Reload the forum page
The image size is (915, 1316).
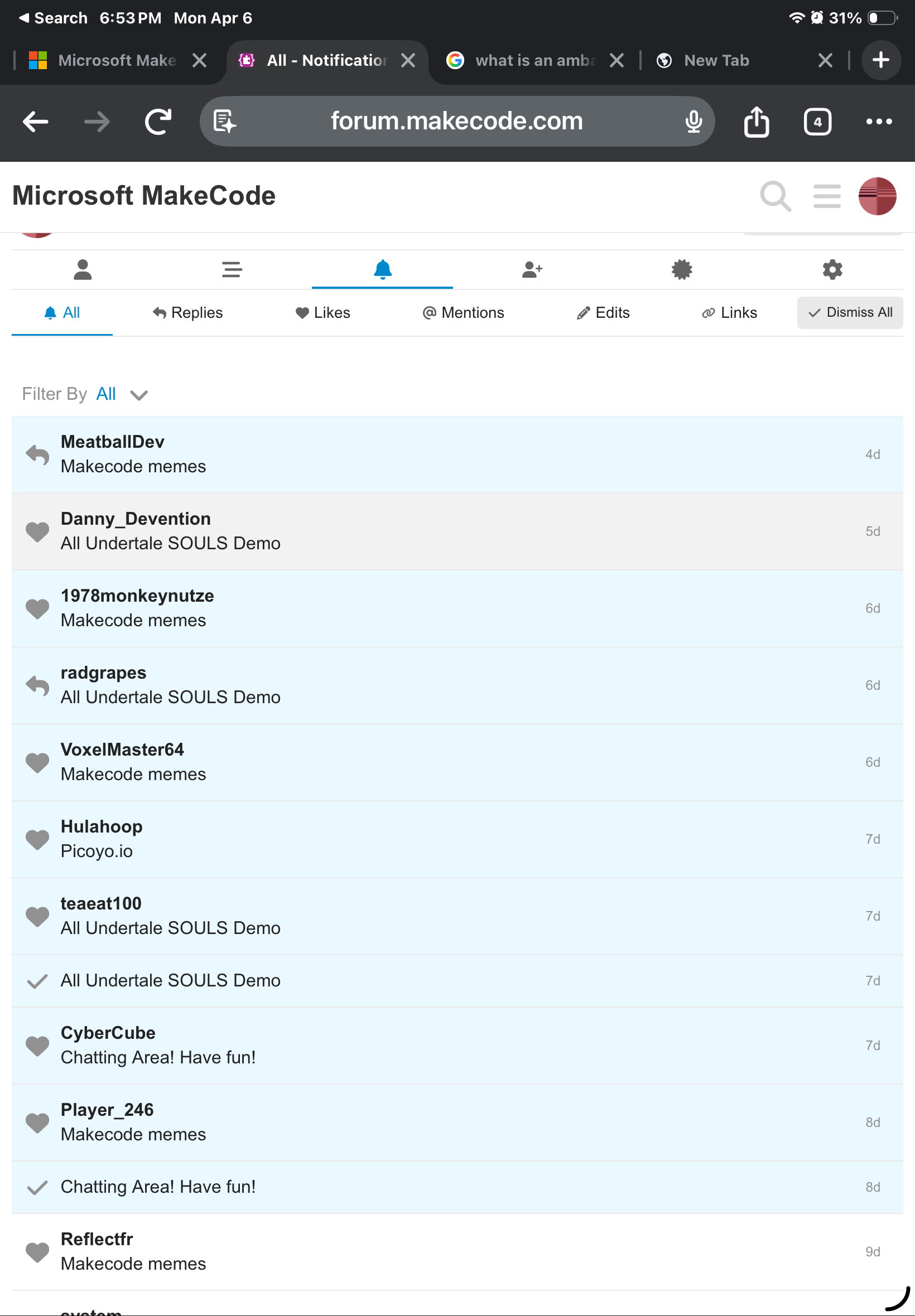(x=158, y=122)
